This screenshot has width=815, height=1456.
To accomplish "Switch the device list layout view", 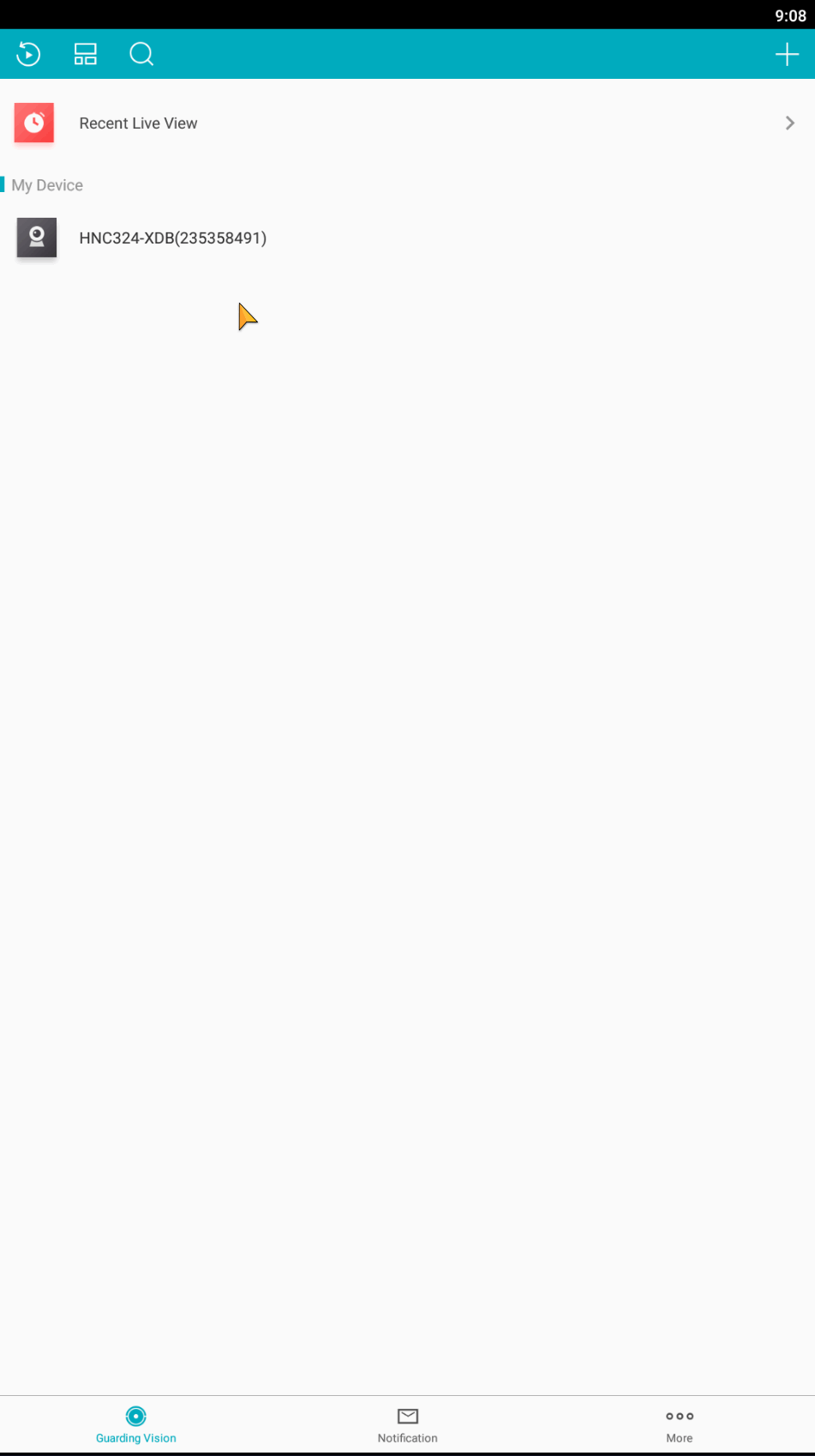I will [x=86, y=54].
